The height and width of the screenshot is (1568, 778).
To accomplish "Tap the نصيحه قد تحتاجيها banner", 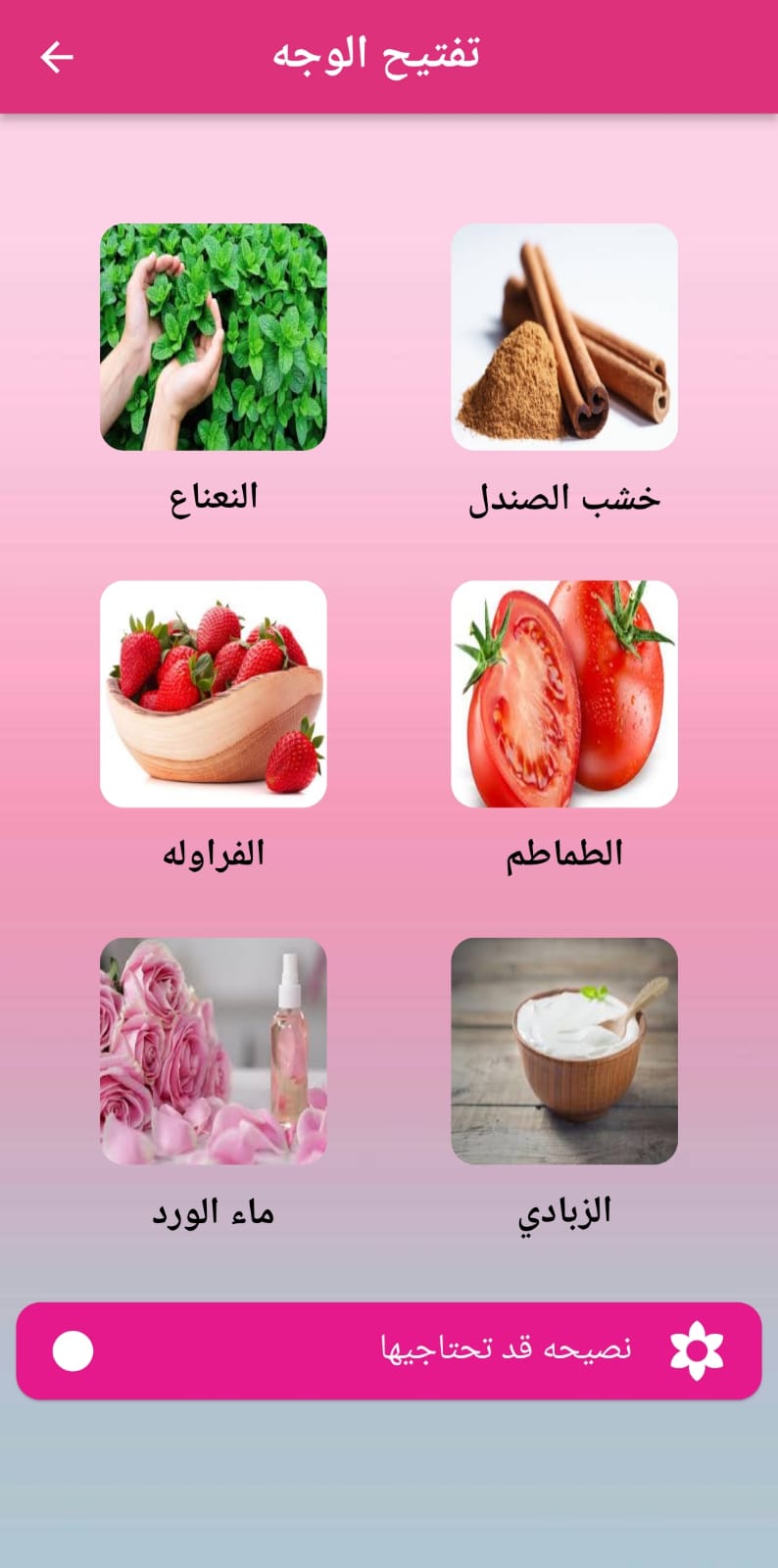I will pos(389,1350).
